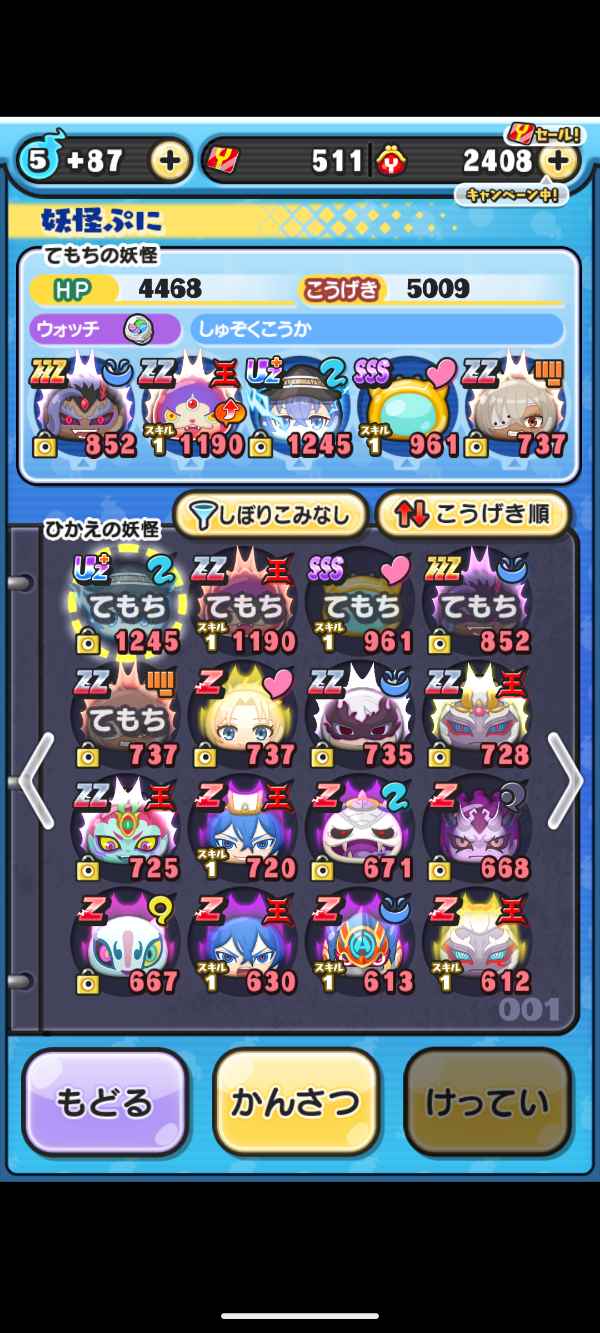Go to the next yokai page arrow
The image size is (600, 1333).
[x=565, y=781]
